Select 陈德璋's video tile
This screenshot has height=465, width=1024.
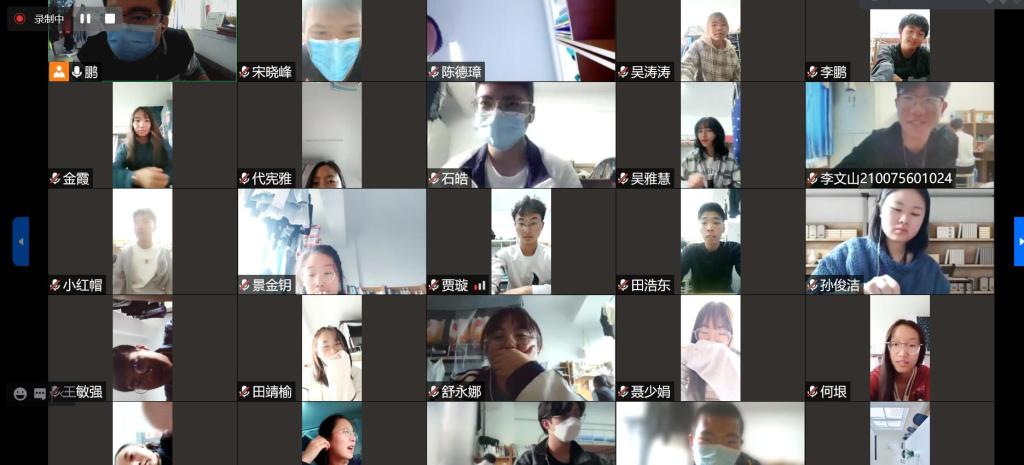pos(520,40)
